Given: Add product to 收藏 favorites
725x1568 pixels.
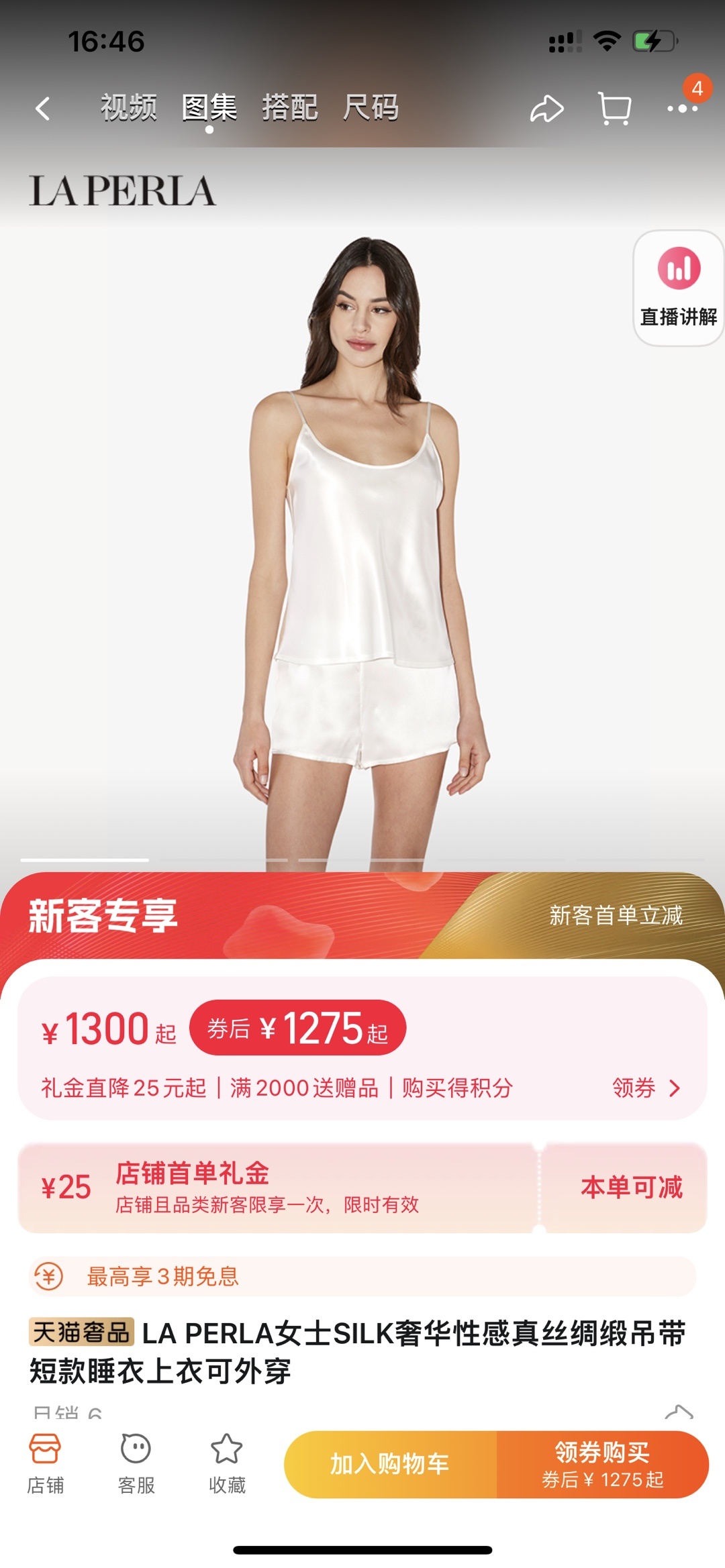Looking at the screenshot, I should click(x=227, y=1464).
